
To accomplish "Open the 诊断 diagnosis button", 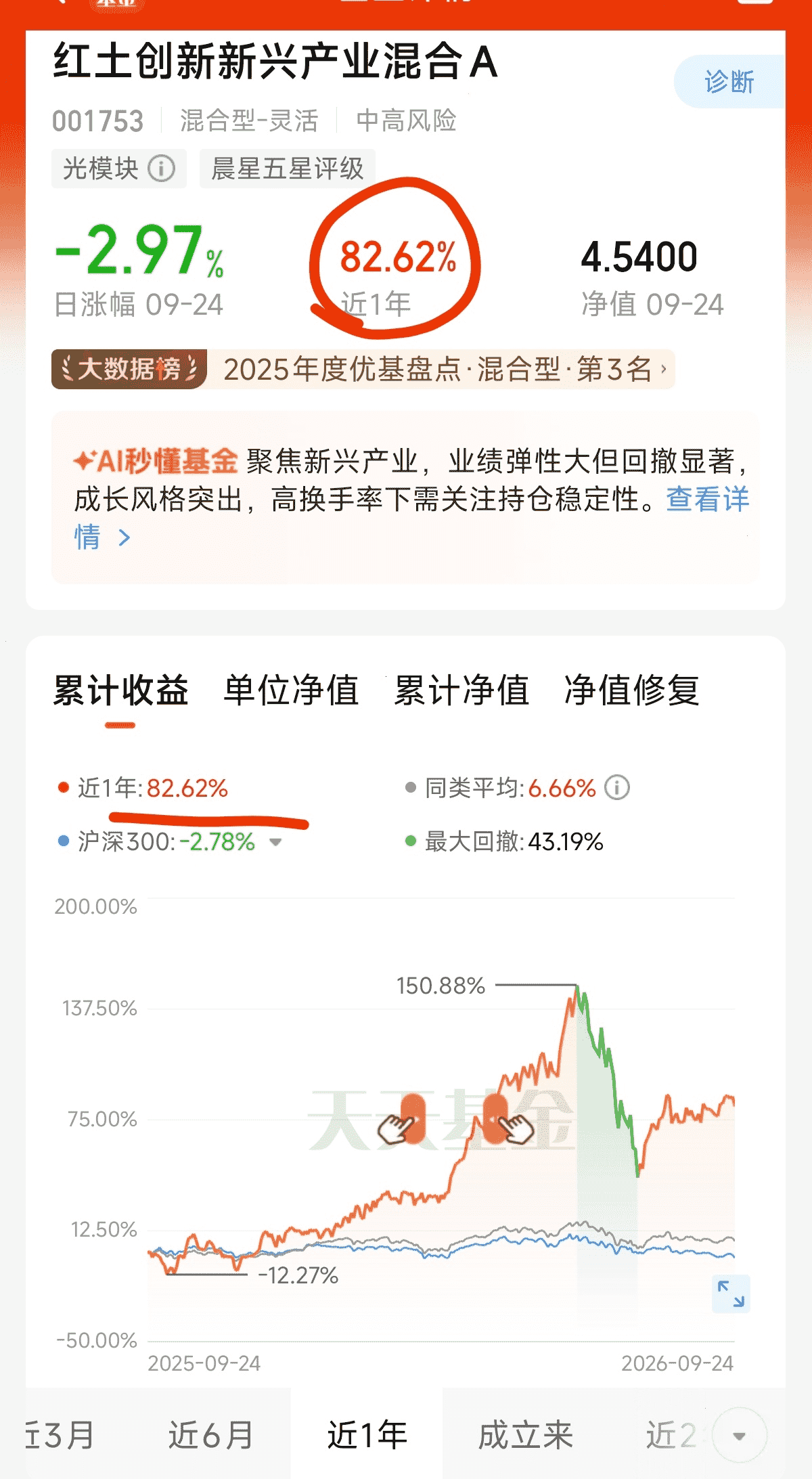I will click(x=729, y=82).
